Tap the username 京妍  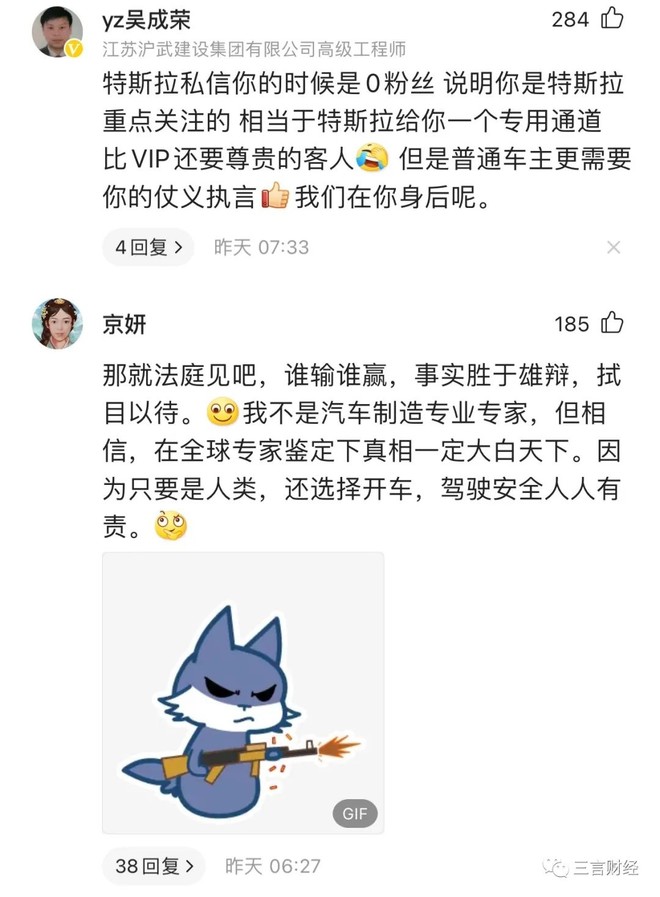click(125, 324)
